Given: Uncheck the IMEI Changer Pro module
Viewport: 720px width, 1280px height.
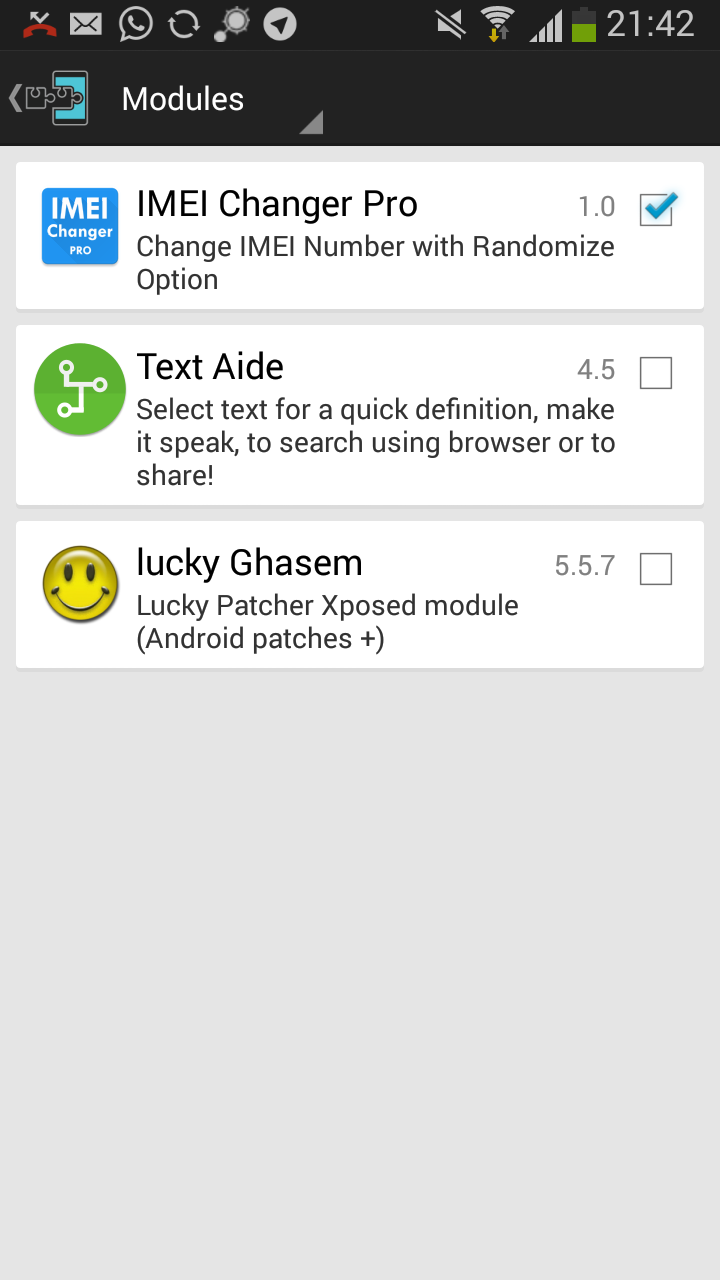Looking at the screenshot, I should (x=657, y=209).
